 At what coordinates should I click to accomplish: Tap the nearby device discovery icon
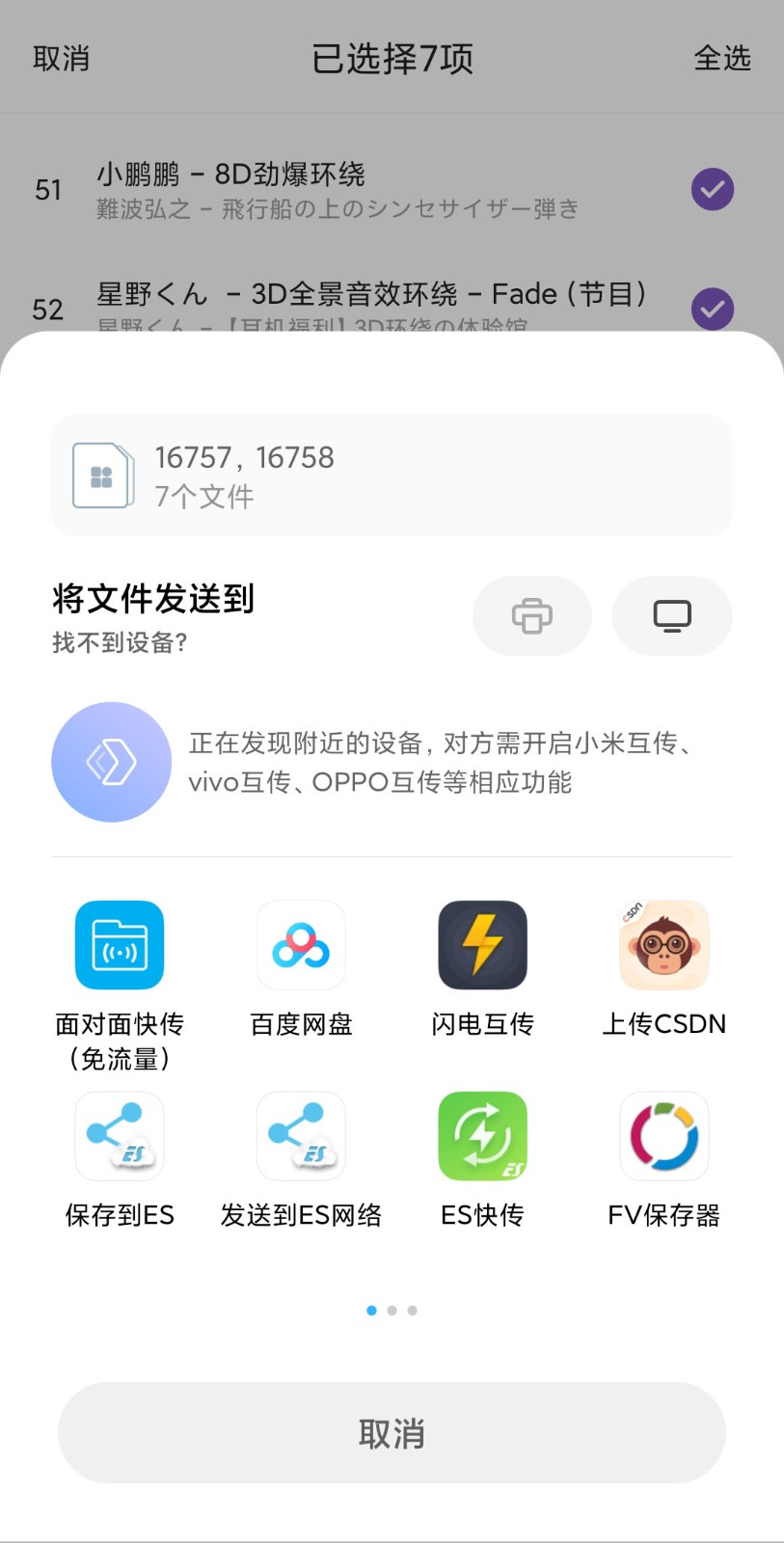pyautogui.click(x=111, y=761)
